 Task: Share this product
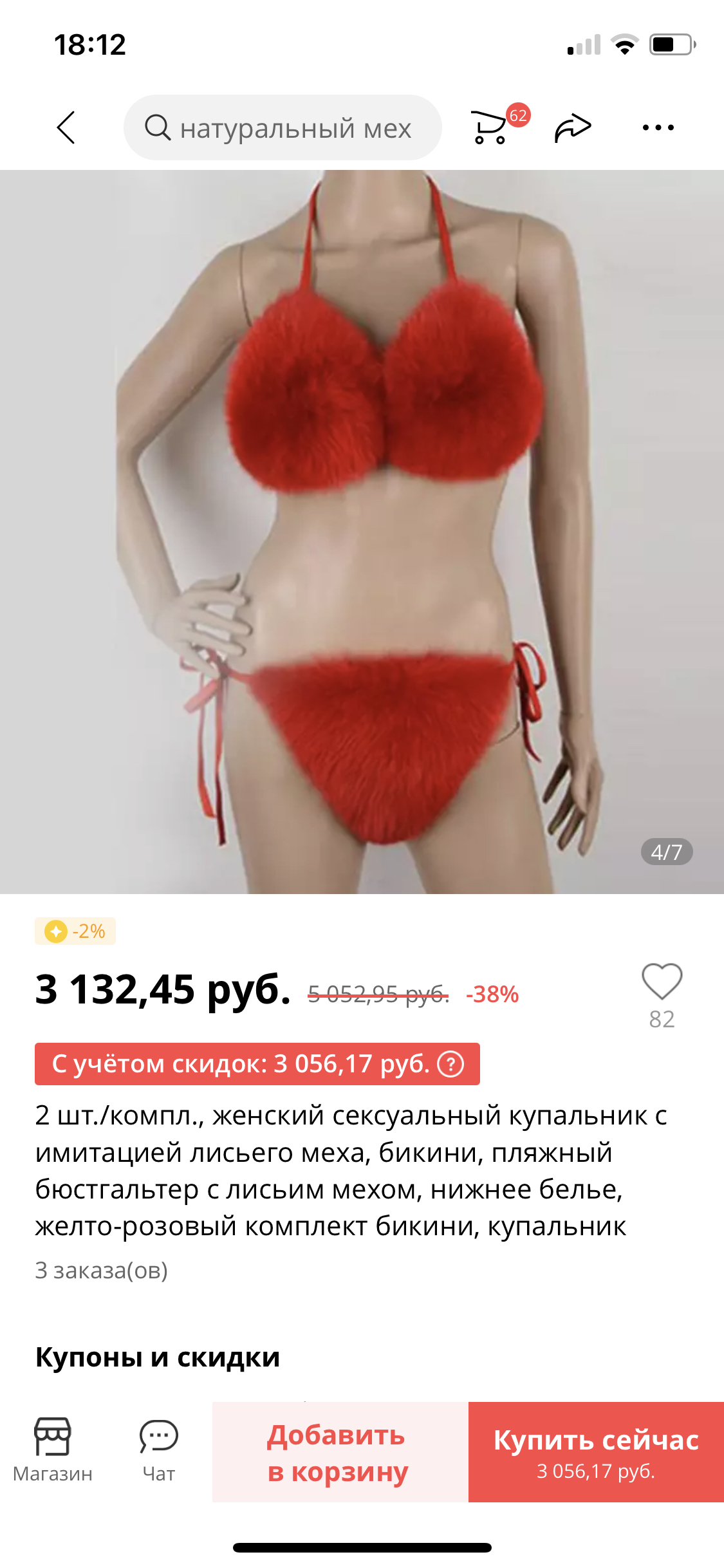[572, 127]
